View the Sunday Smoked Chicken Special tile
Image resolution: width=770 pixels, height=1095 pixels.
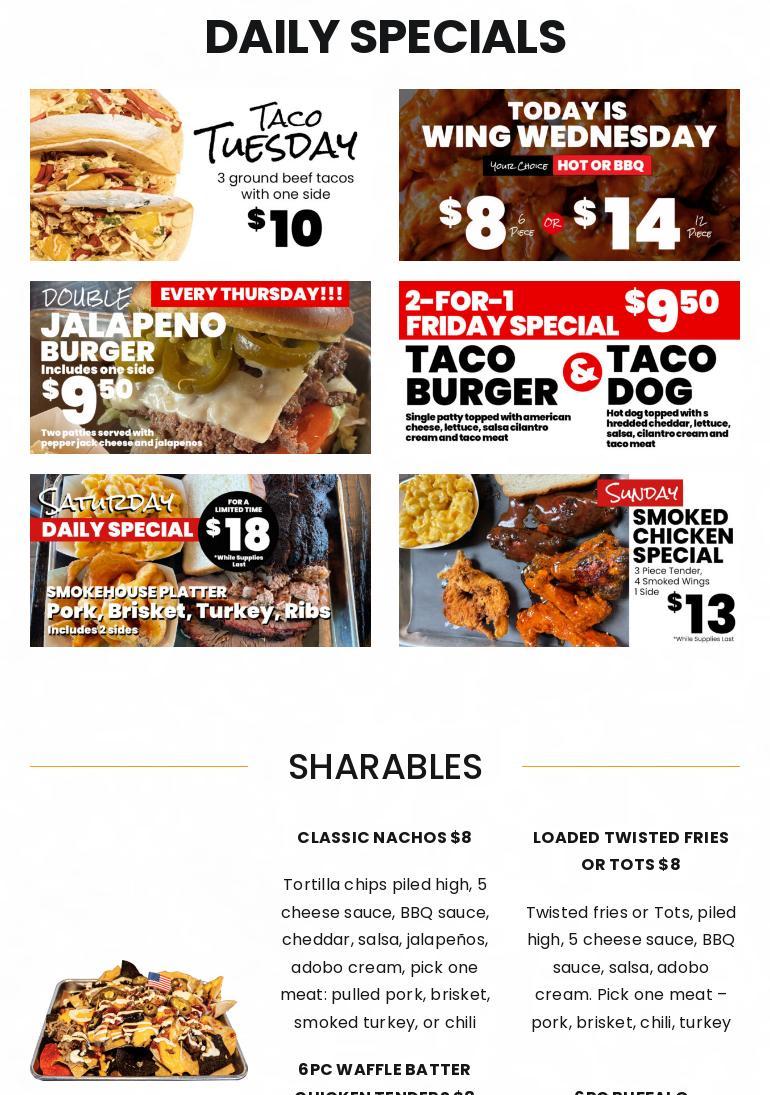(x=569, y=560)
